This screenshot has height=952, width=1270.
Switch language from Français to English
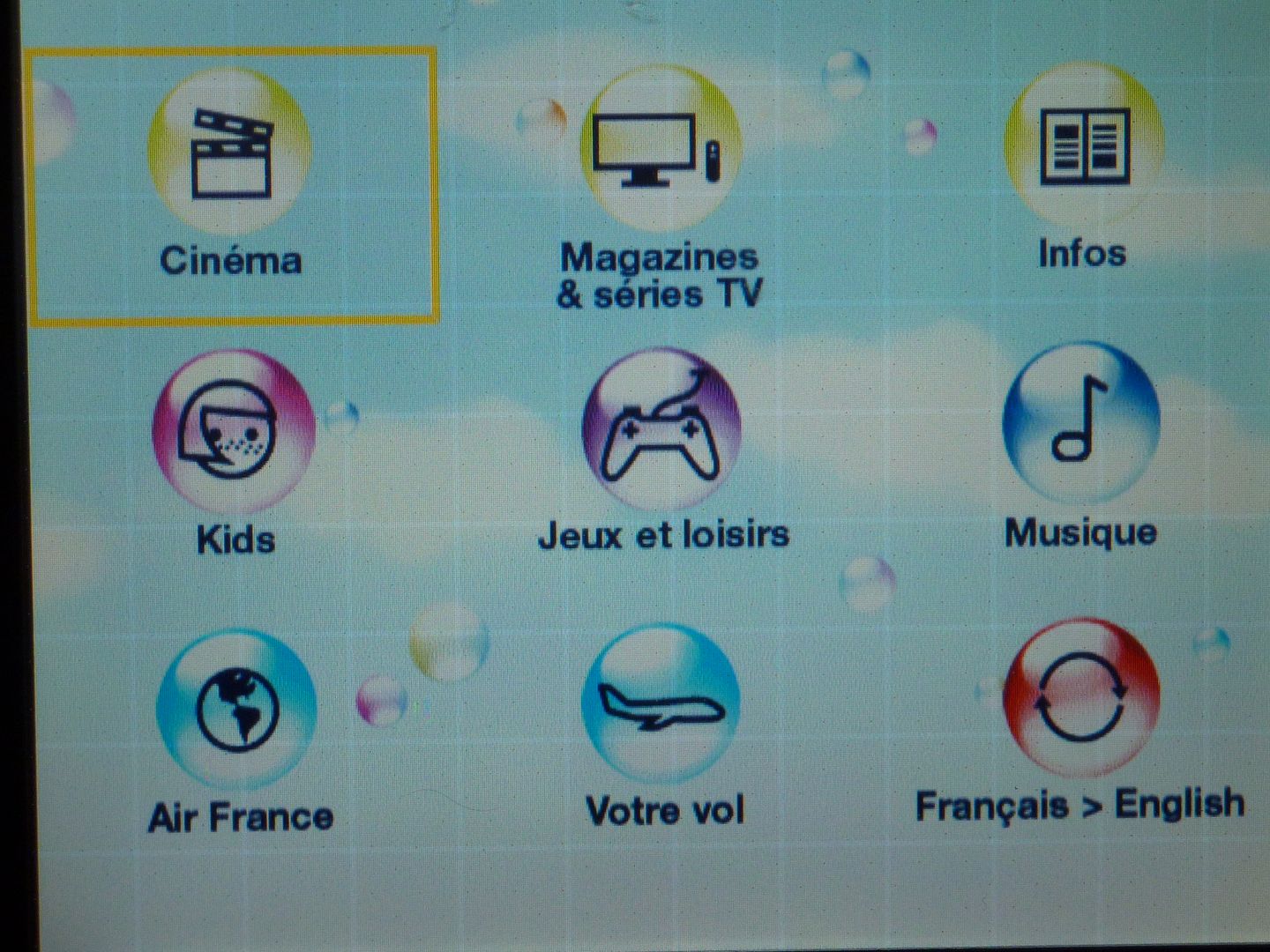click(x=1081, y=696)
